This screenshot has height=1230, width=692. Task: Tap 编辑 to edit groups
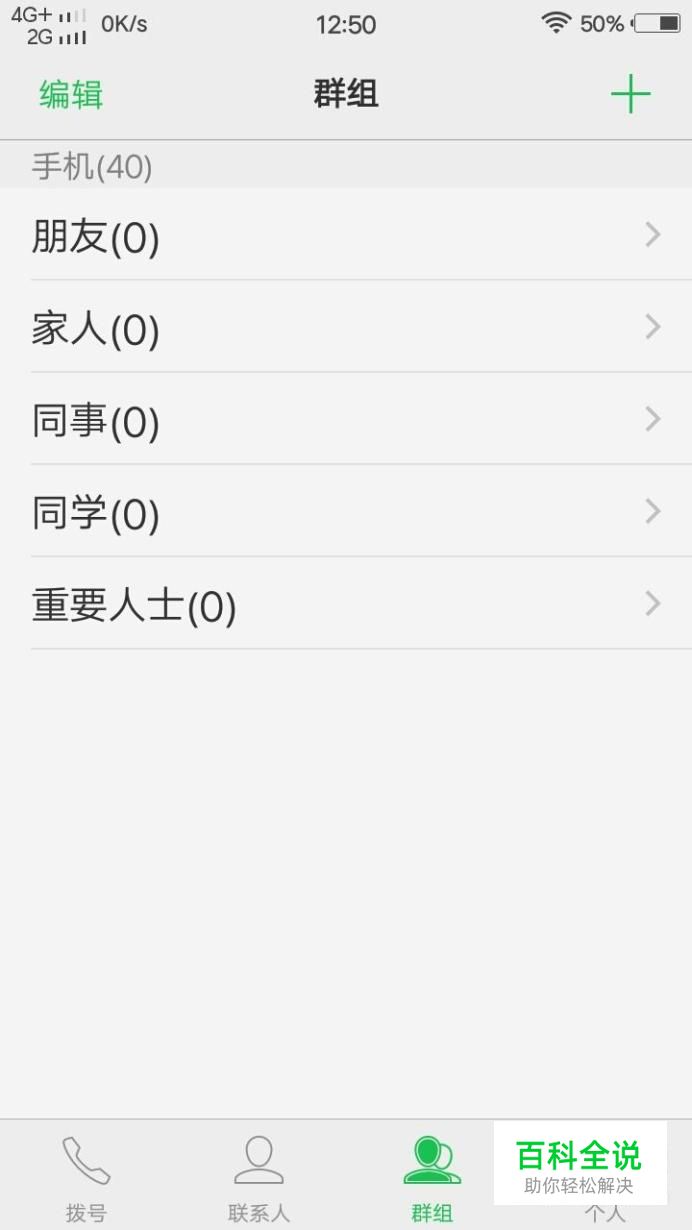71,95
